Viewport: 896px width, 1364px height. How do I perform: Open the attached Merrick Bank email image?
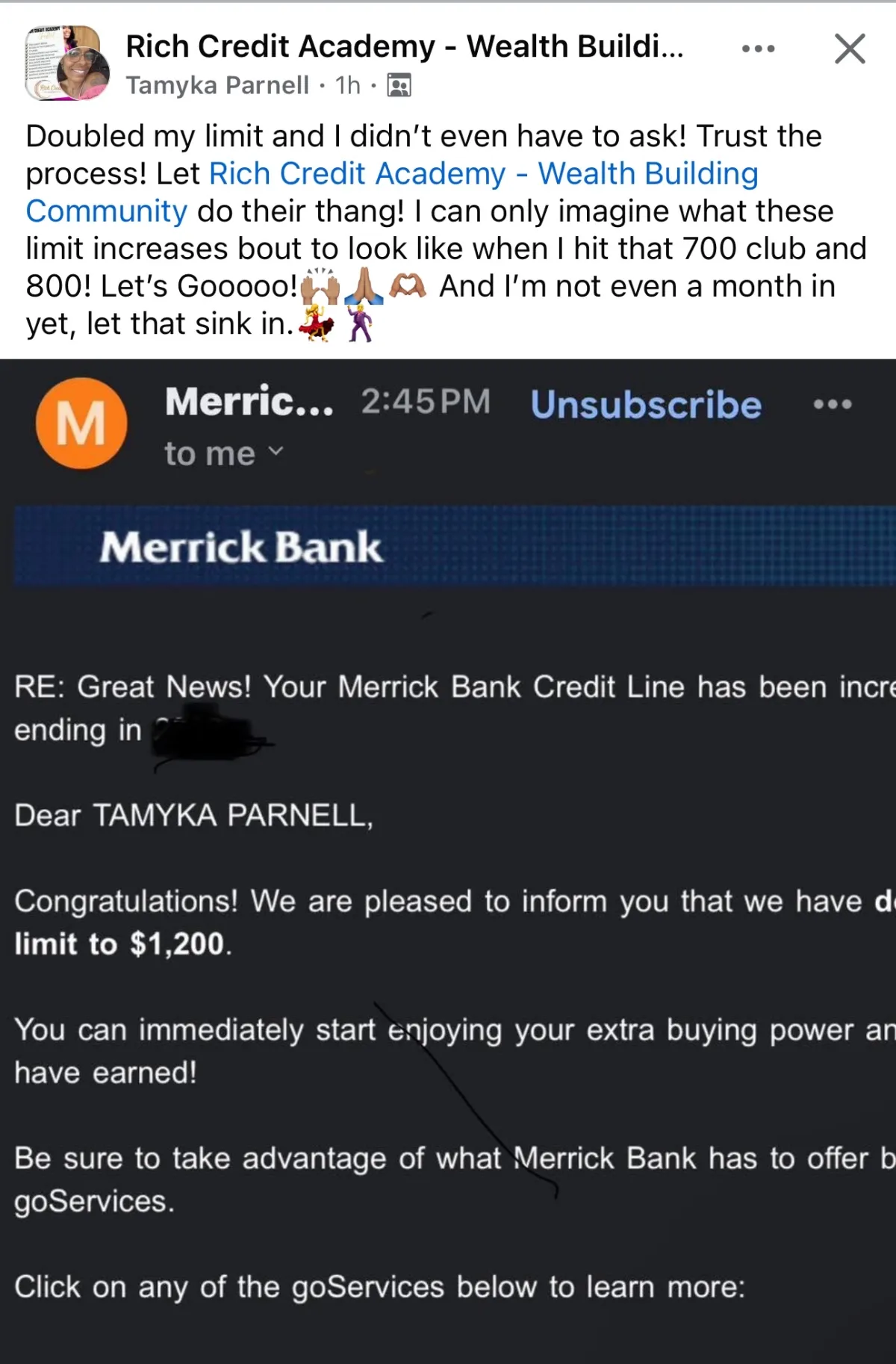[x=448, y=859]
